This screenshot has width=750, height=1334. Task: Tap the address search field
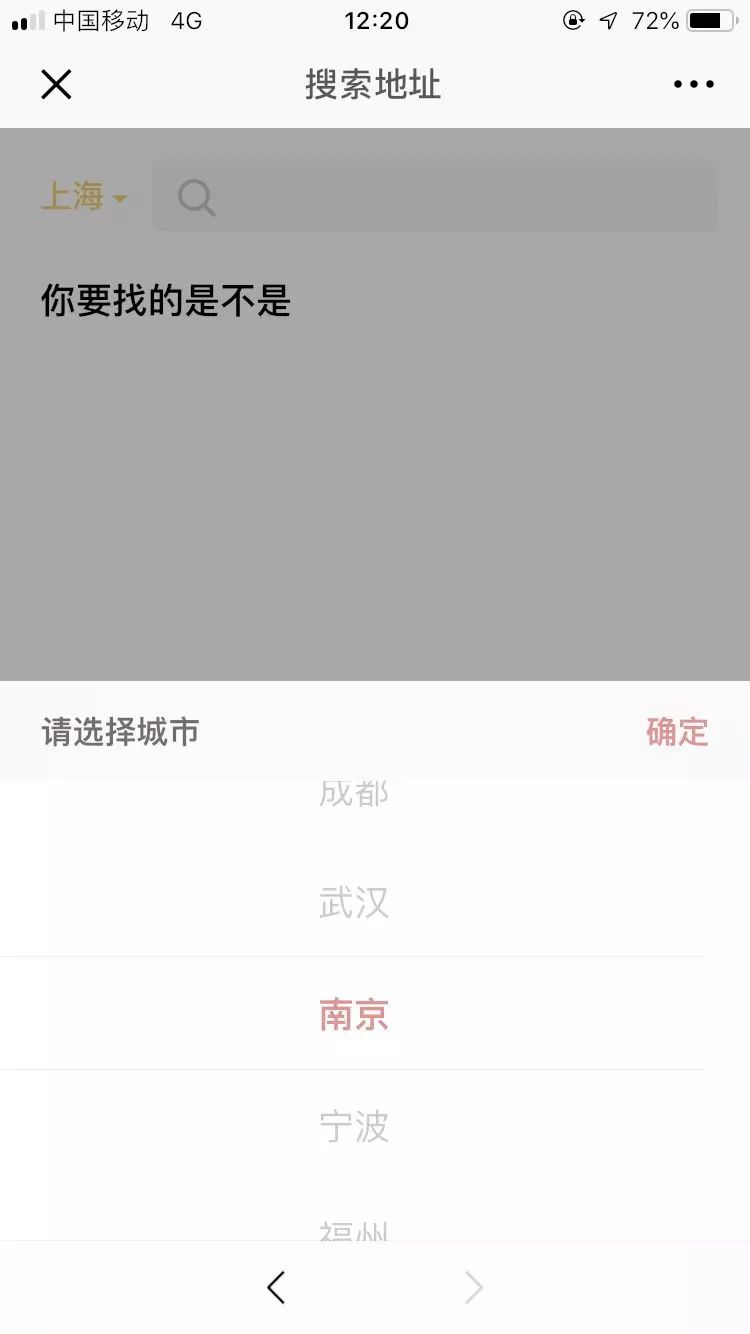click(x=435, y=196)
